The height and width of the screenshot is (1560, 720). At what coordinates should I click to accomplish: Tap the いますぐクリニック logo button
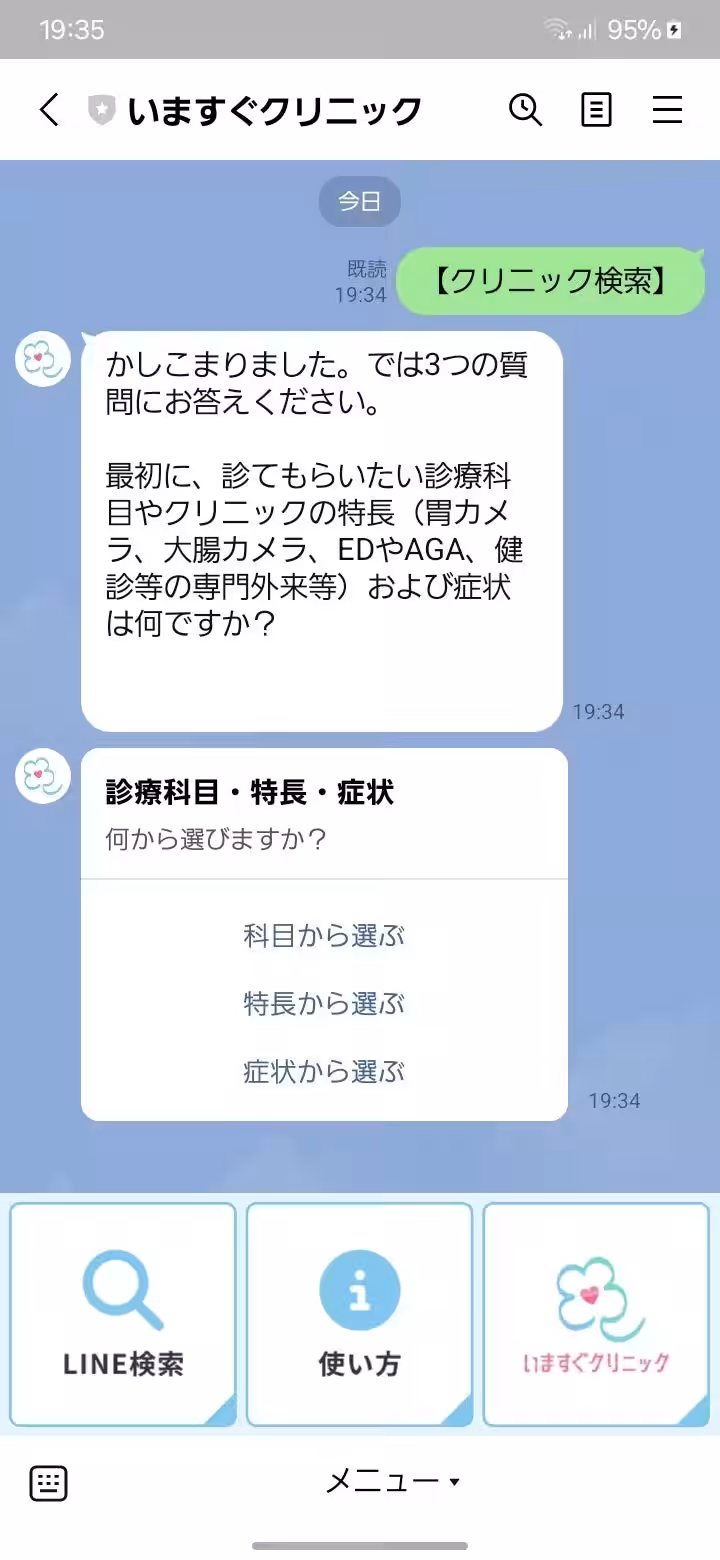coord(595,1313)
